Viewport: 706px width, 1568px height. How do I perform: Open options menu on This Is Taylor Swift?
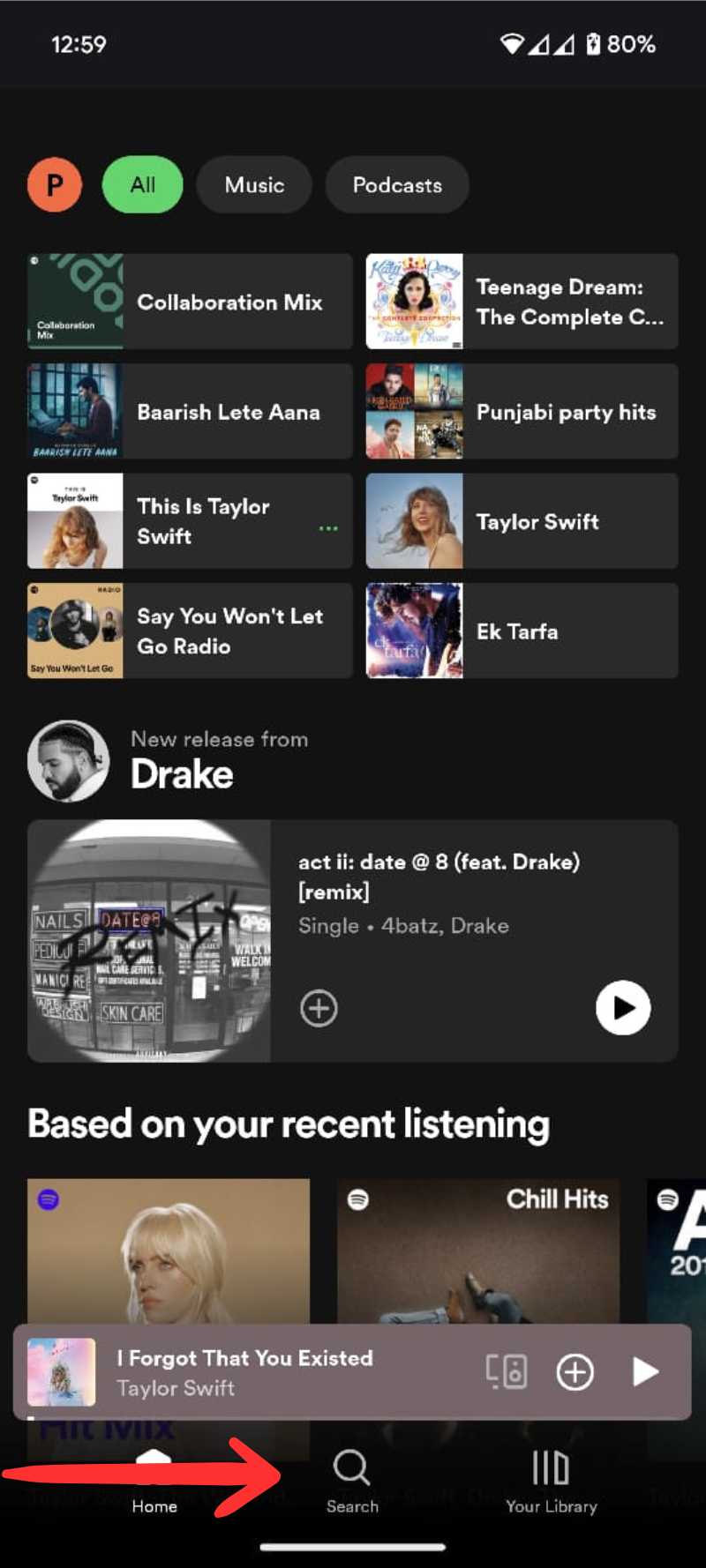[x=328, y=527]
